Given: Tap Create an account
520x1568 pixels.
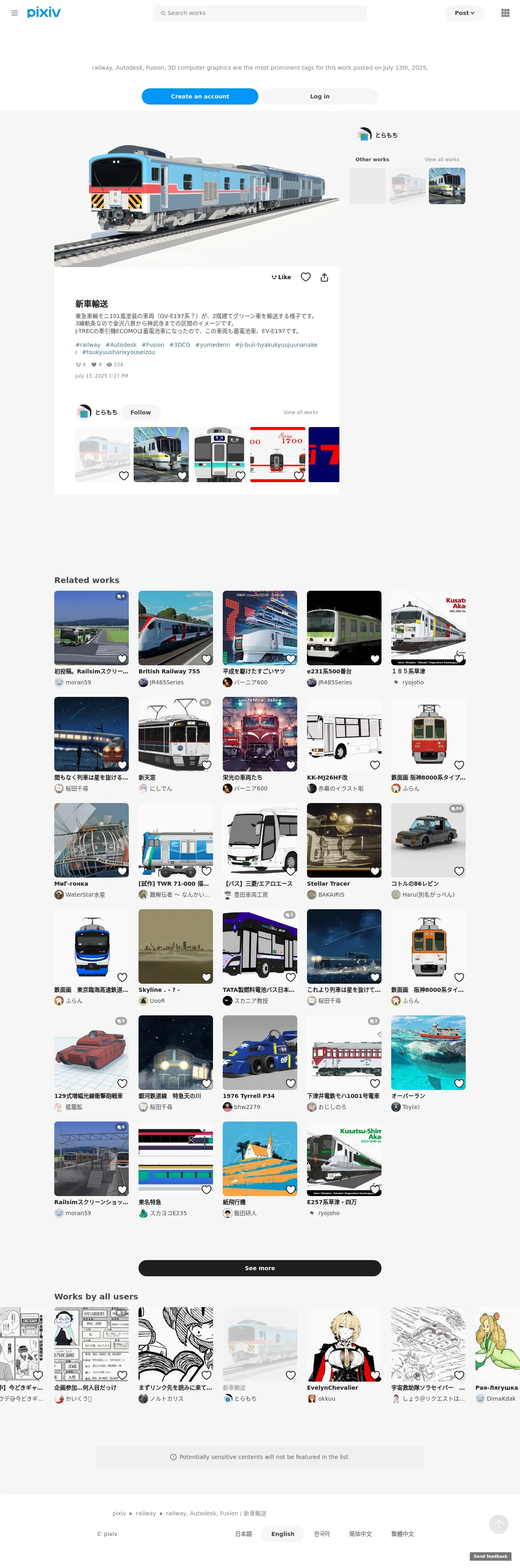Looking at the screenshot, I should coord(200,96).
